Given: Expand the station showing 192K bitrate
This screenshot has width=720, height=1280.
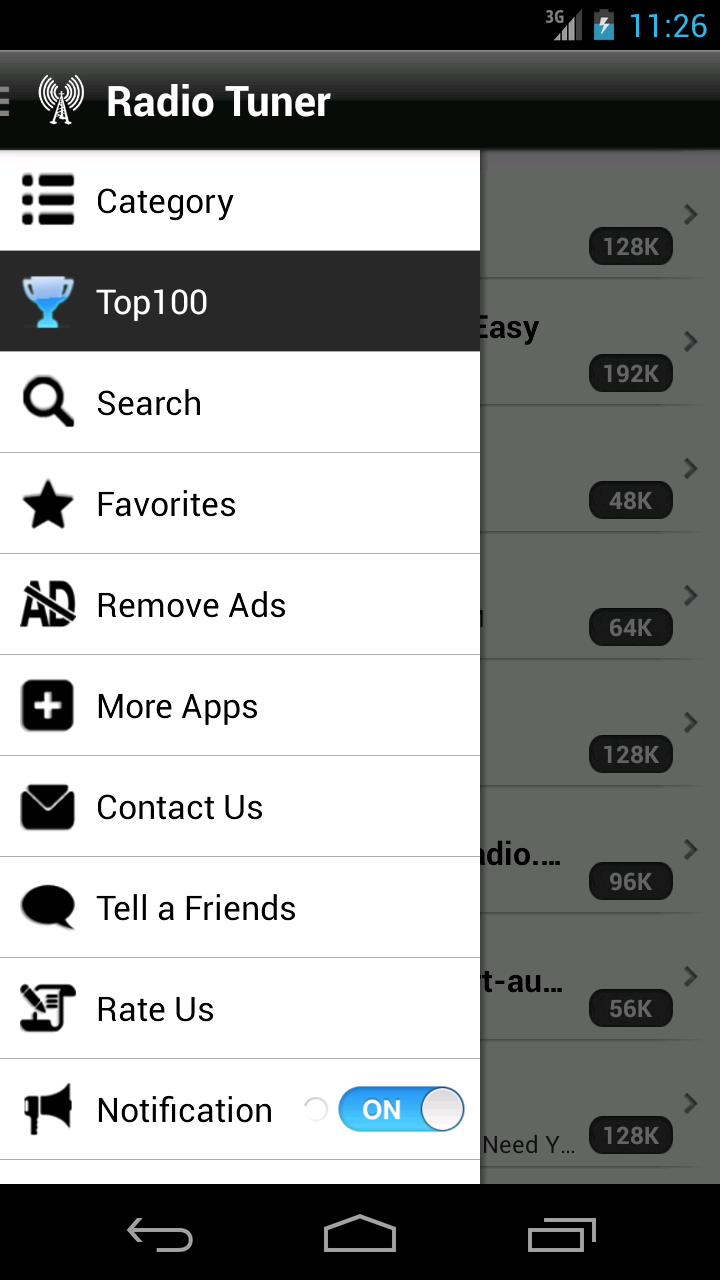Looking at the screenshot, I should coord(690,341).
